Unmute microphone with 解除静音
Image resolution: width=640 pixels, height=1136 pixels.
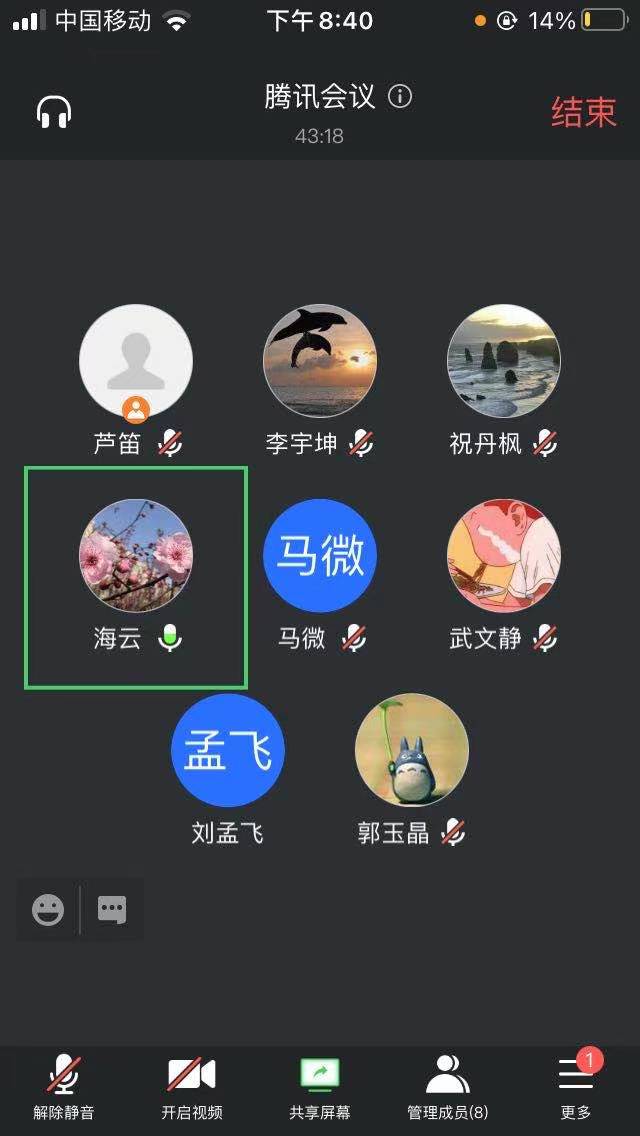[x=64, y=1085]
